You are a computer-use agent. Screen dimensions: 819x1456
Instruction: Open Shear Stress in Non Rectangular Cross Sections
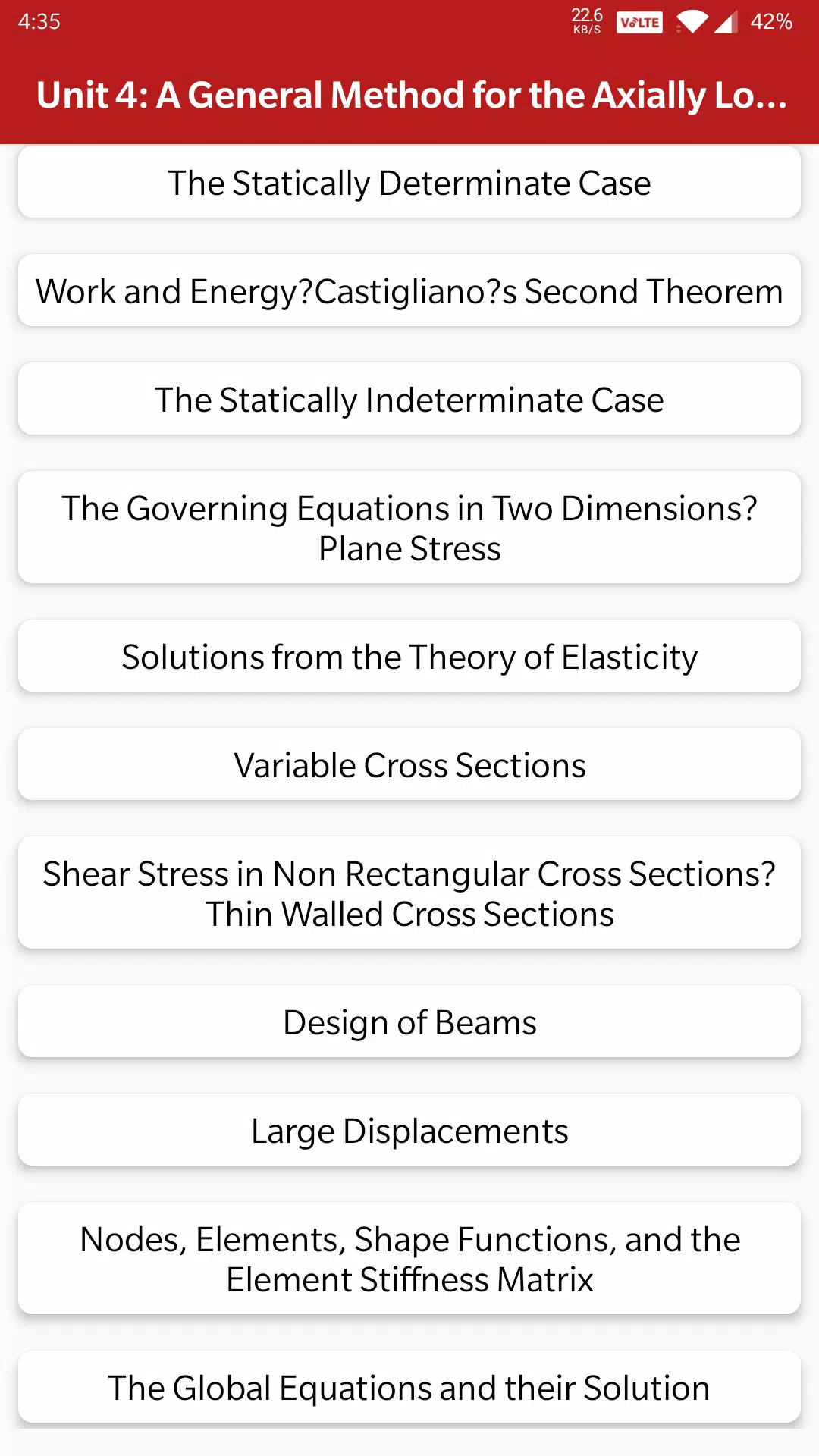409,893
